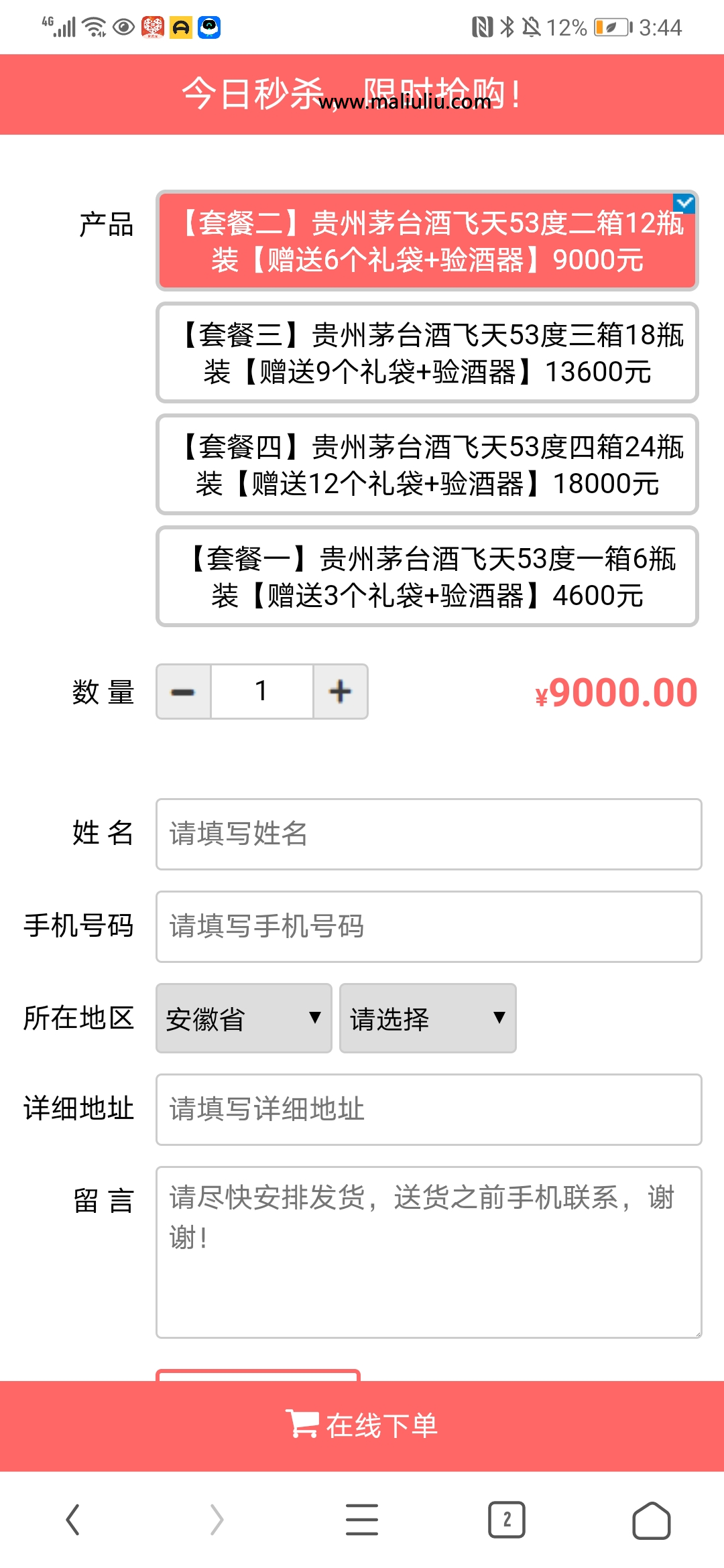Tap the quantity number field

[262, 692]
